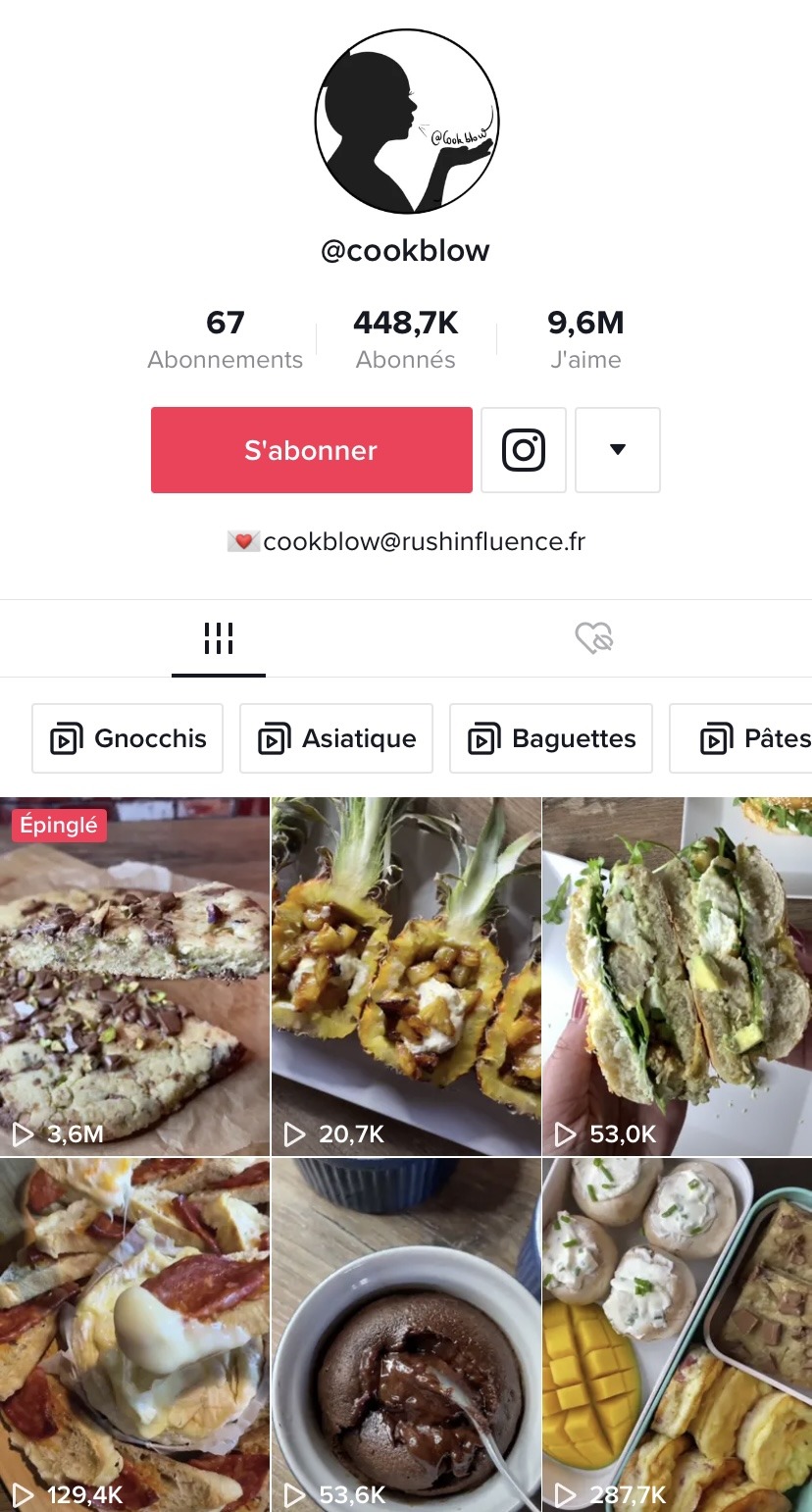The width and height of the screenshot is (812, 1512).
Task: Switch to the liked videos tab
Action: point(593,638)
